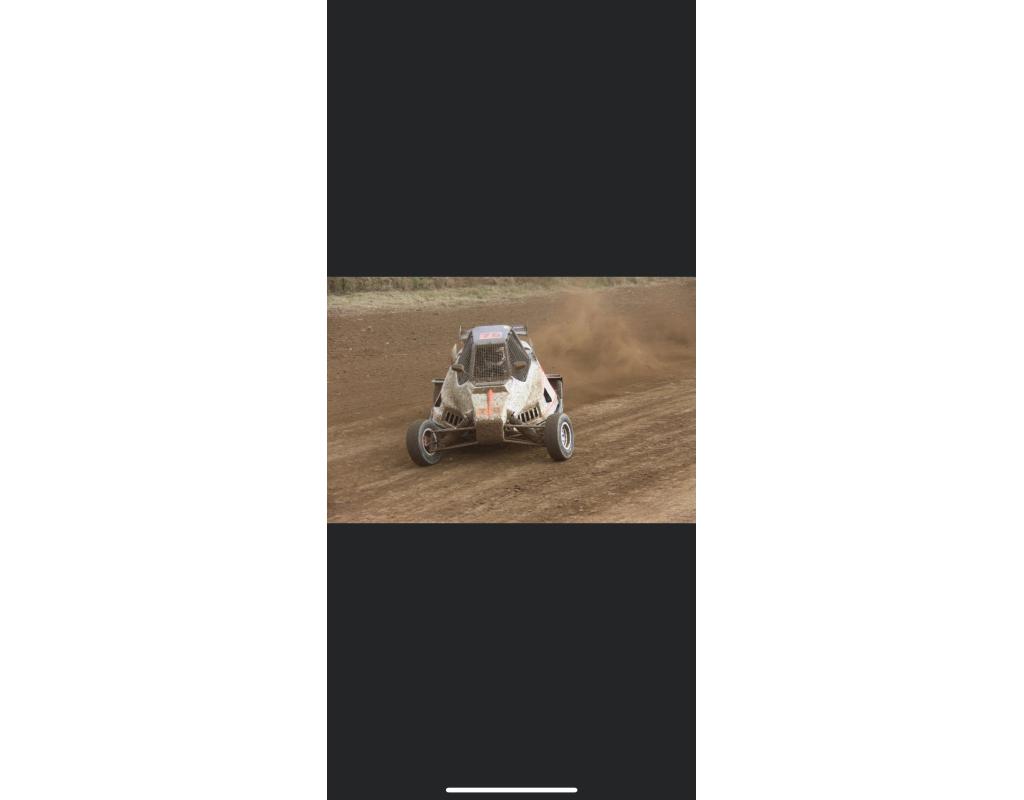
Task: Tap the buggy photo to show viewer controls
Action: pos(511,400)
